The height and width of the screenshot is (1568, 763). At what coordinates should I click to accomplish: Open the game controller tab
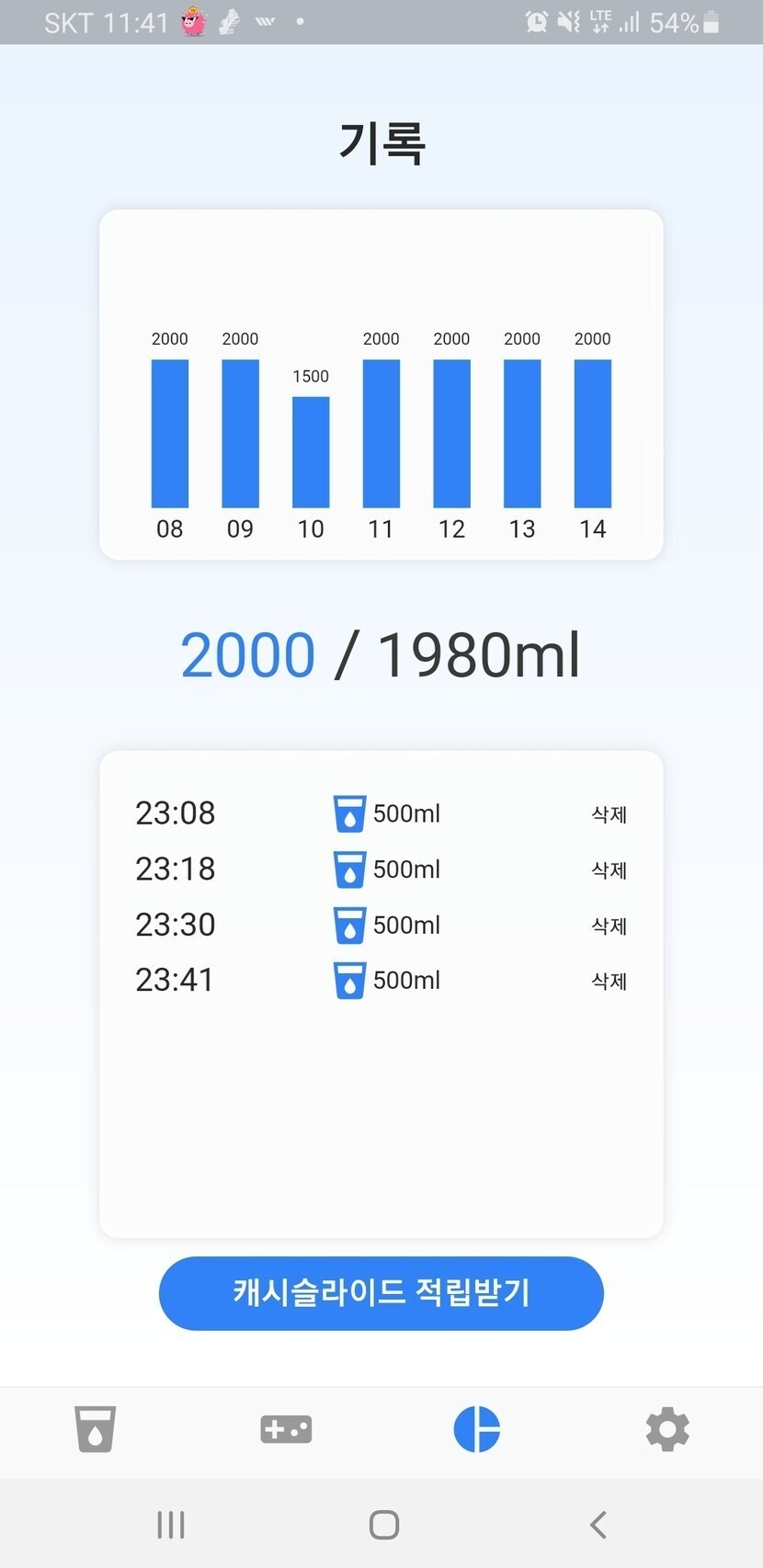(x=286, y=1429)
